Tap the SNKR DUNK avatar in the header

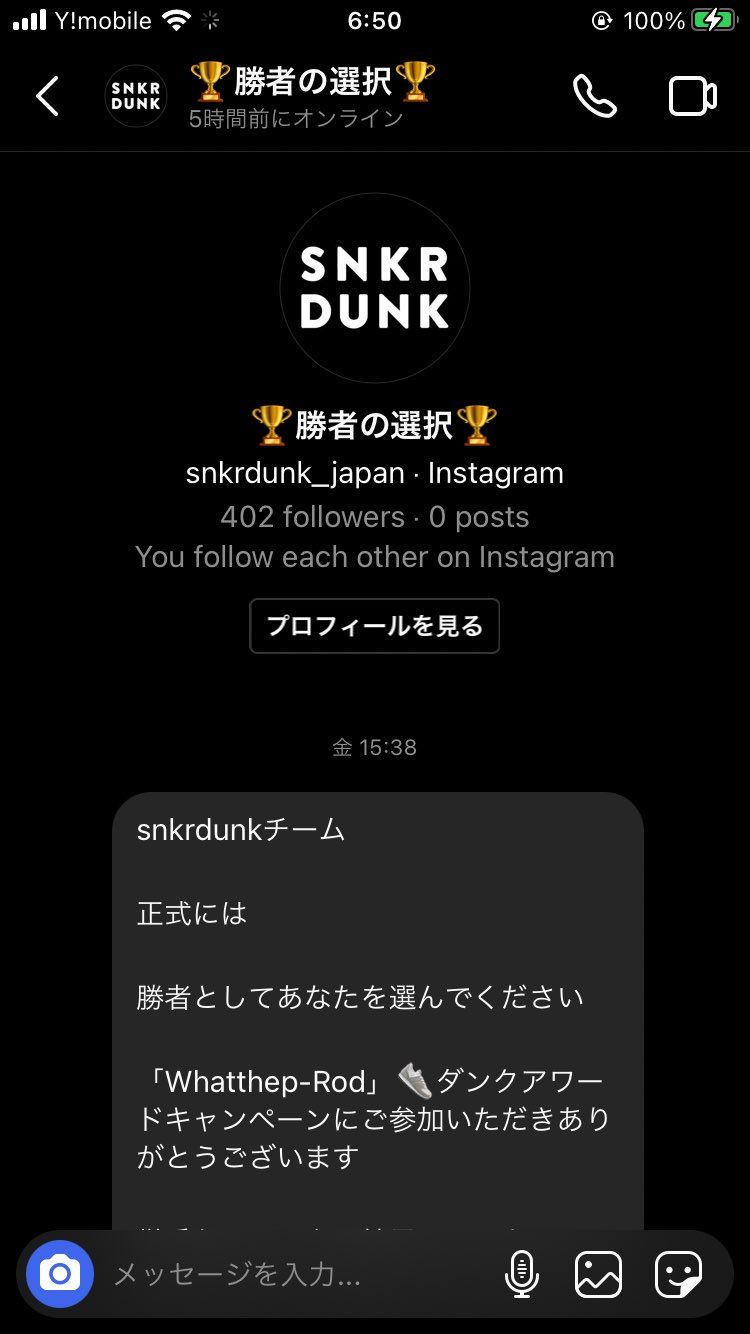pyautogui.click(x=135, y=96)
